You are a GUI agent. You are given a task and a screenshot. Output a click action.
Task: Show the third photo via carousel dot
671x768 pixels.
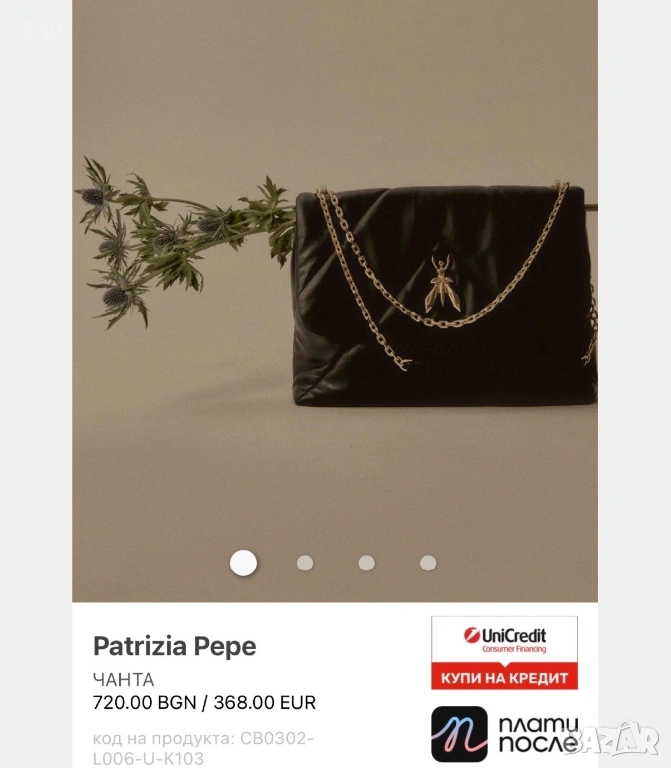coord(367,563)
